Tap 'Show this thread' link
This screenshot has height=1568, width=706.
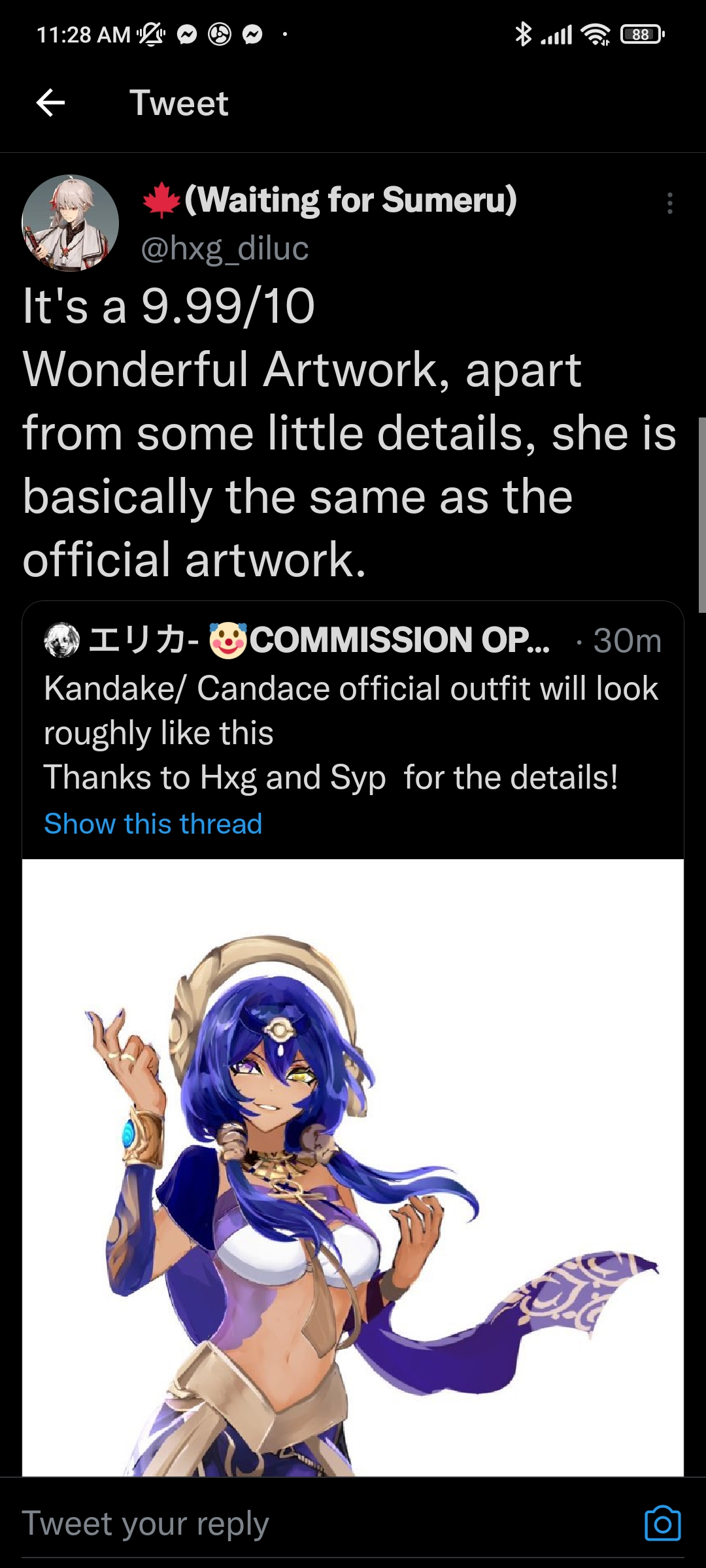[x=153, y=824]
